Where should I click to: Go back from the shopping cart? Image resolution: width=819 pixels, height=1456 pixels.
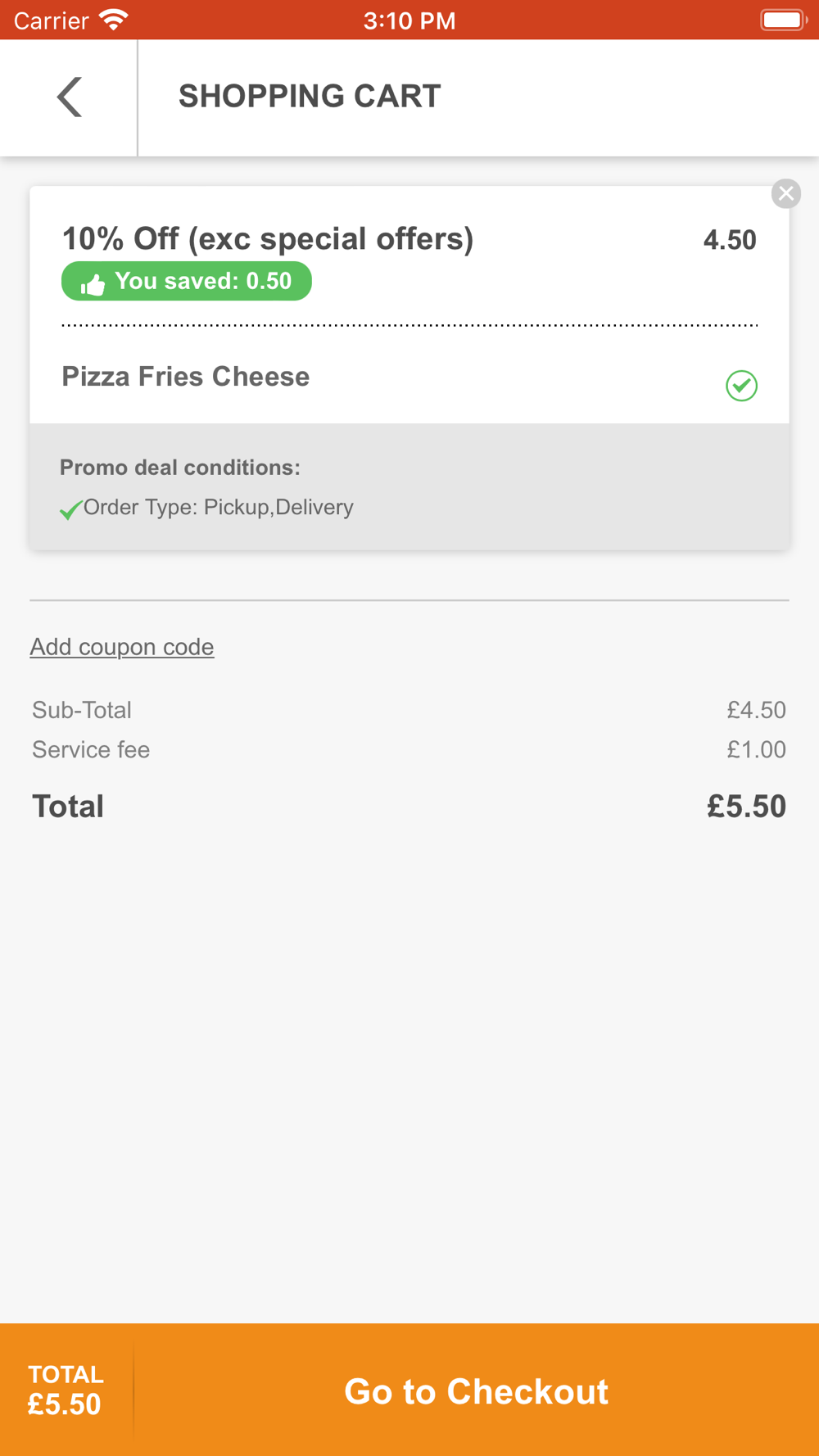click(x=69, y=97)
